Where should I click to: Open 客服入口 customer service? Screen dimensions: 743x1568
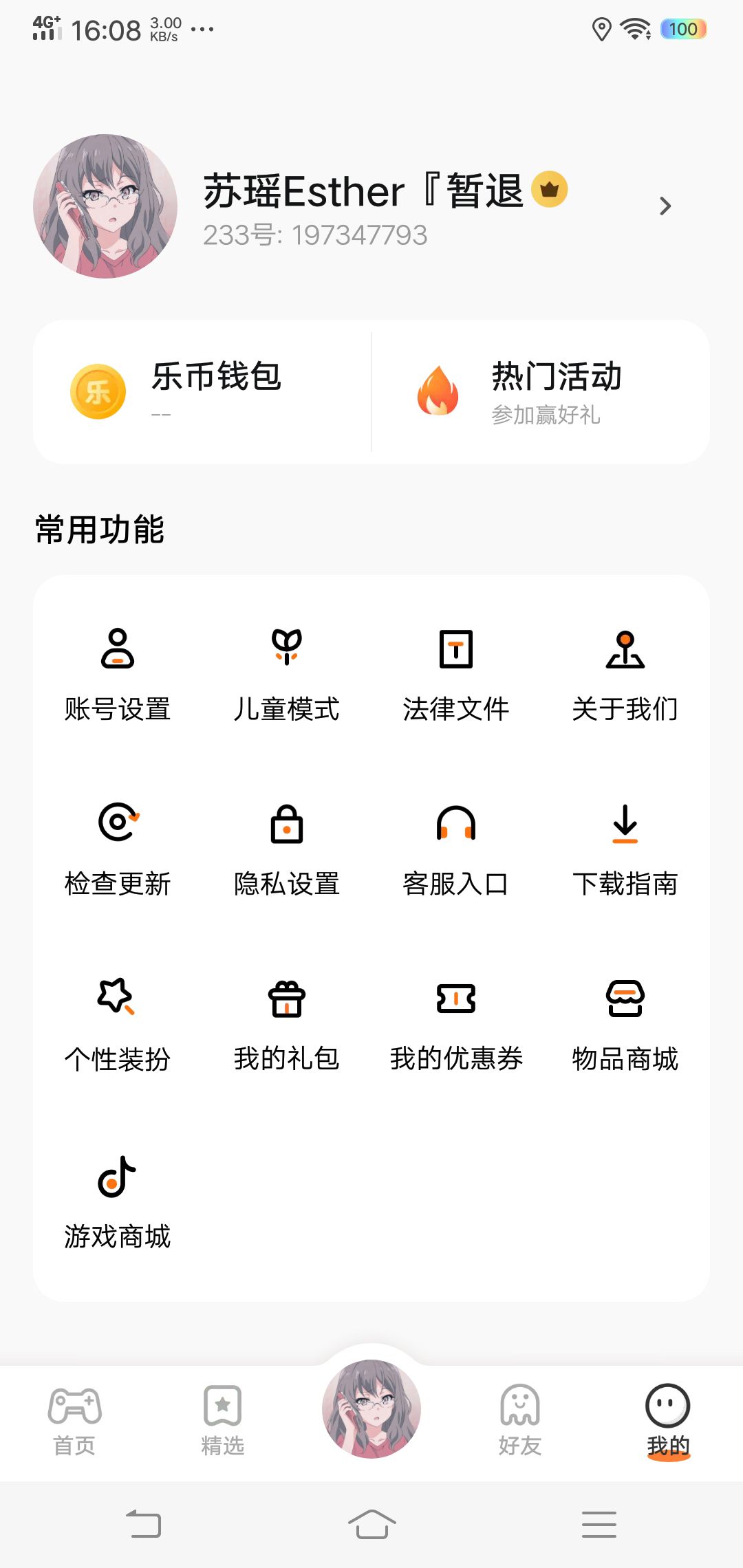(x=456, y=849)
